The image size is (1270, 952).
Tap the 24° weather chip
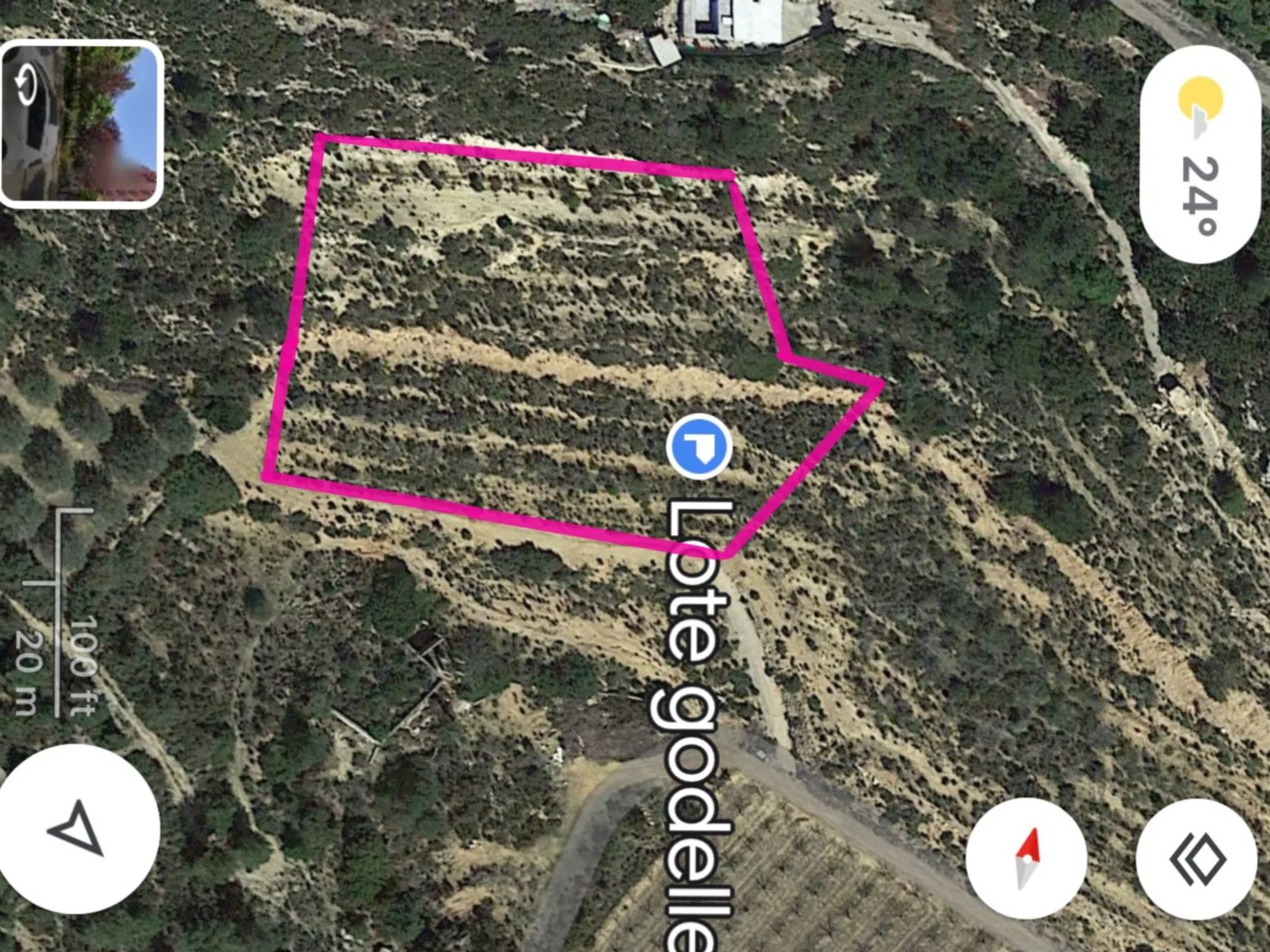click(x=1200, y=155)
